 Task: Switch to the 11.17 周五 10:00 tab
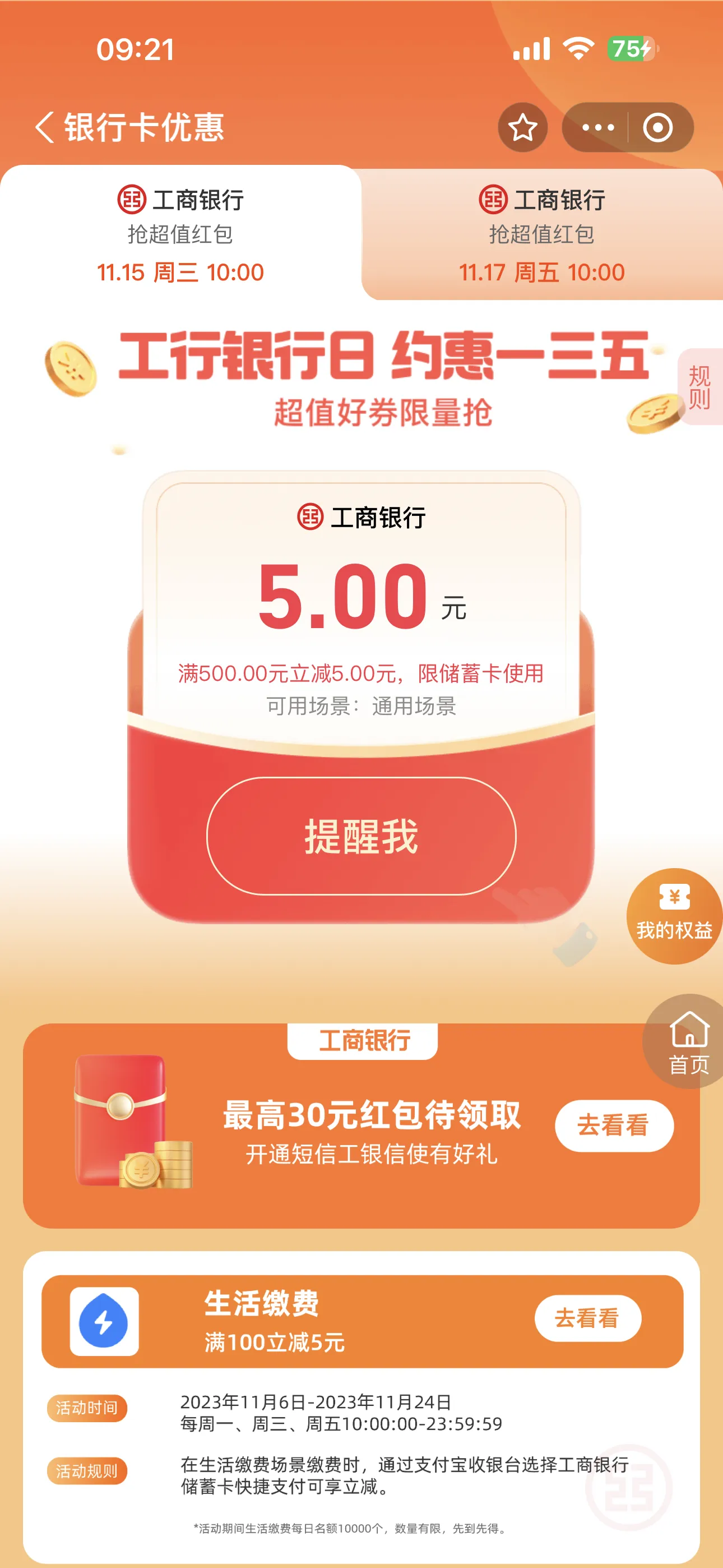click(x=541, y=234)
